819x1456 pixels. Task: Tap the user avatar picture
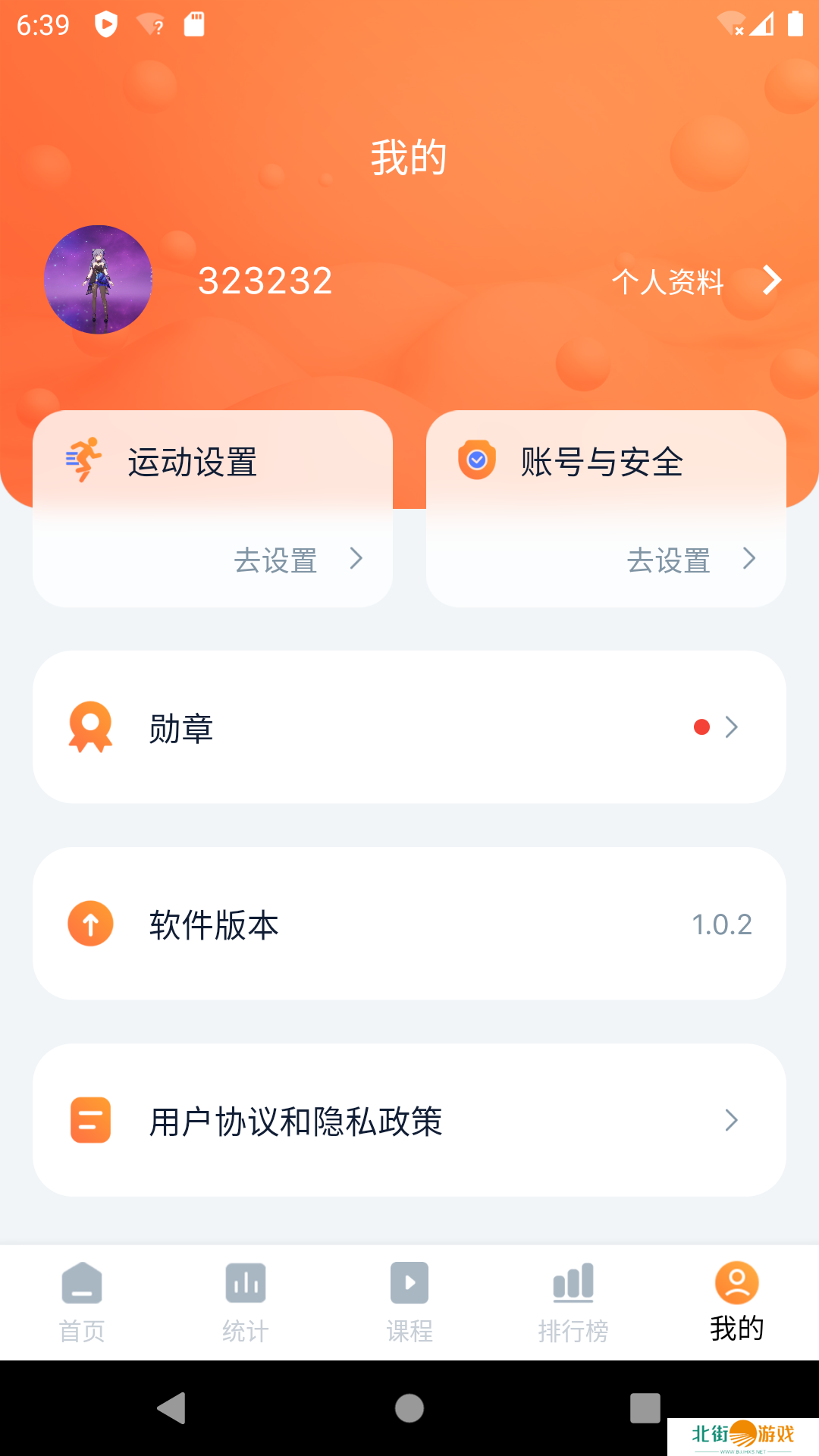[x=98, y=280]
